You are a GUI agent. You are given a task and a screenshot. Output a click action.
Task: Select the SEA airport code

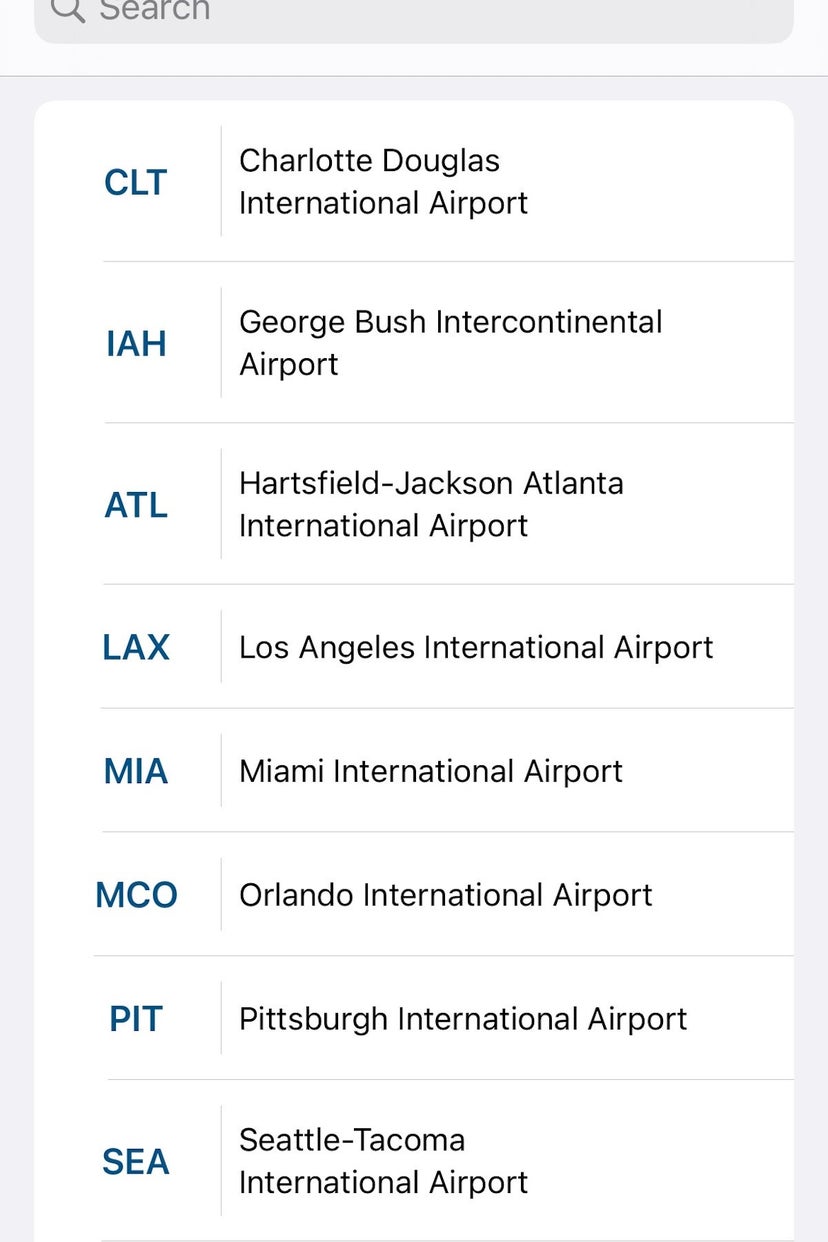(134, 1162)
